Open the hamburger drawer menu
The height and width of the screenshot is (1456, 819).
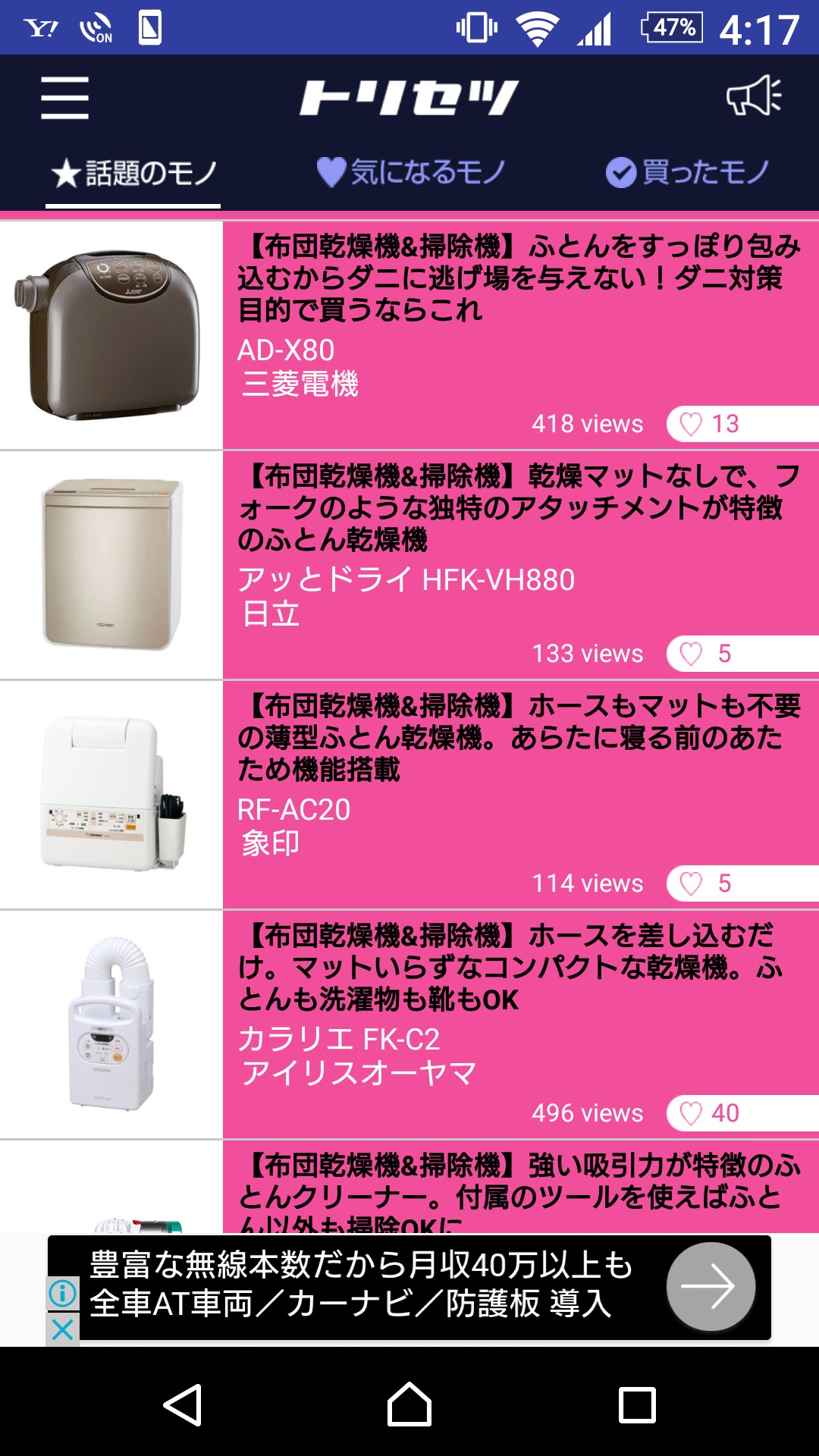[65, 98]
